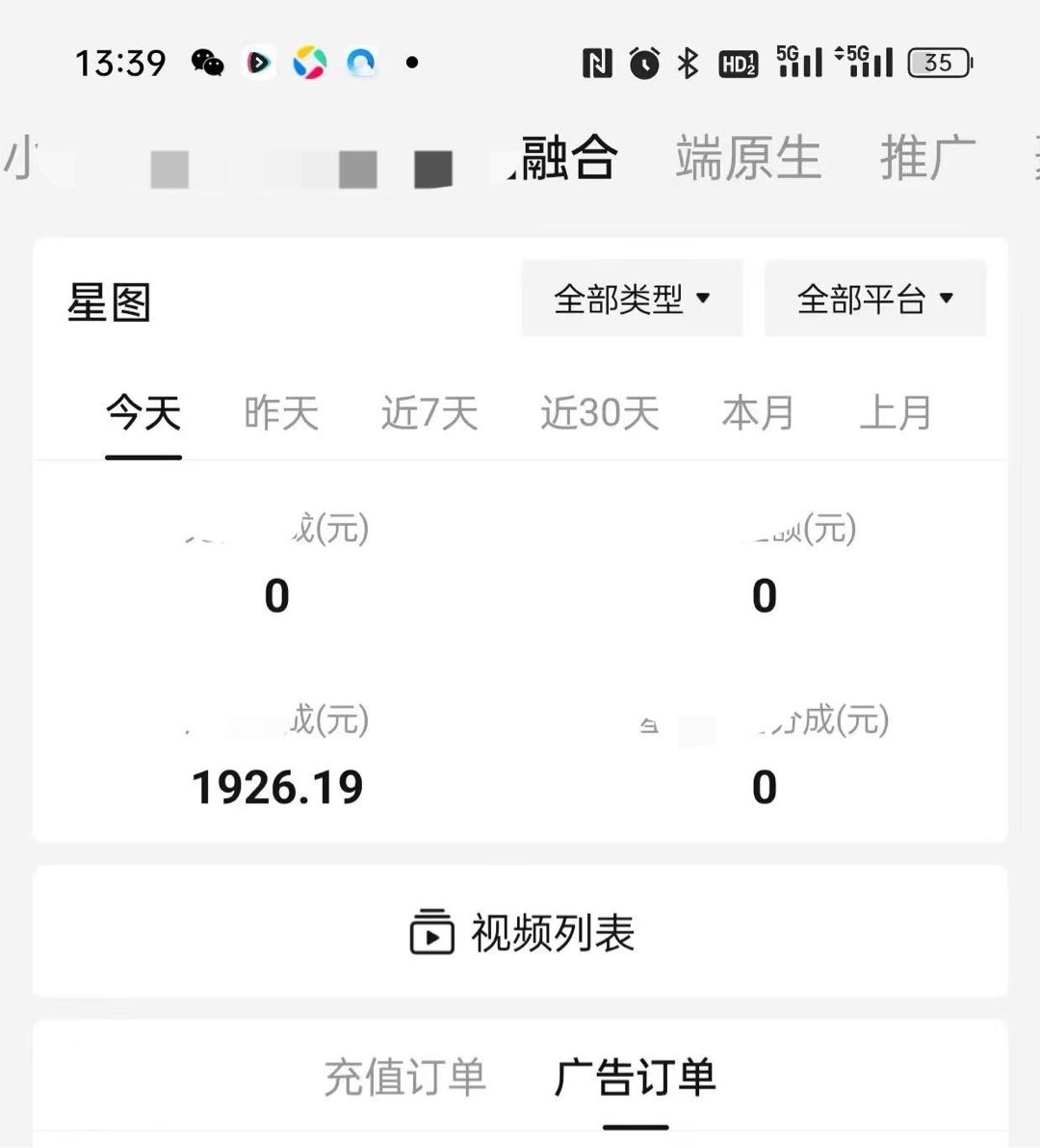Screen dimensions: 1040x1148
Task: Select the 近30天 date filter
Action: [598, 412]
